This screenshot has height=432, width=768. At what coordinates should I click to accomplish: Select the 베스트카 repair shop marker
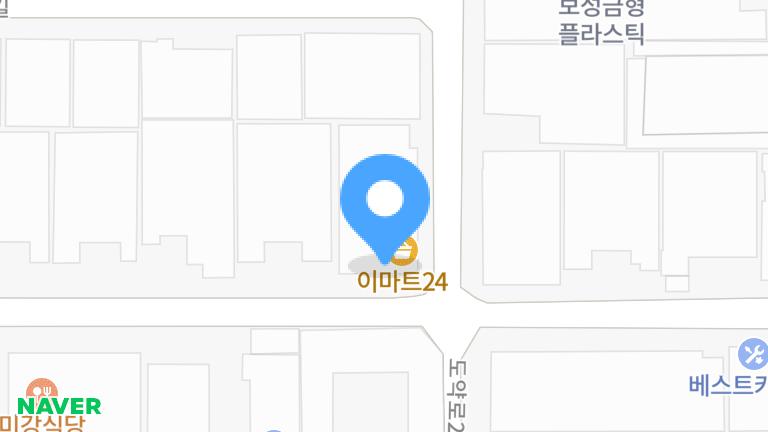point(752,354)
